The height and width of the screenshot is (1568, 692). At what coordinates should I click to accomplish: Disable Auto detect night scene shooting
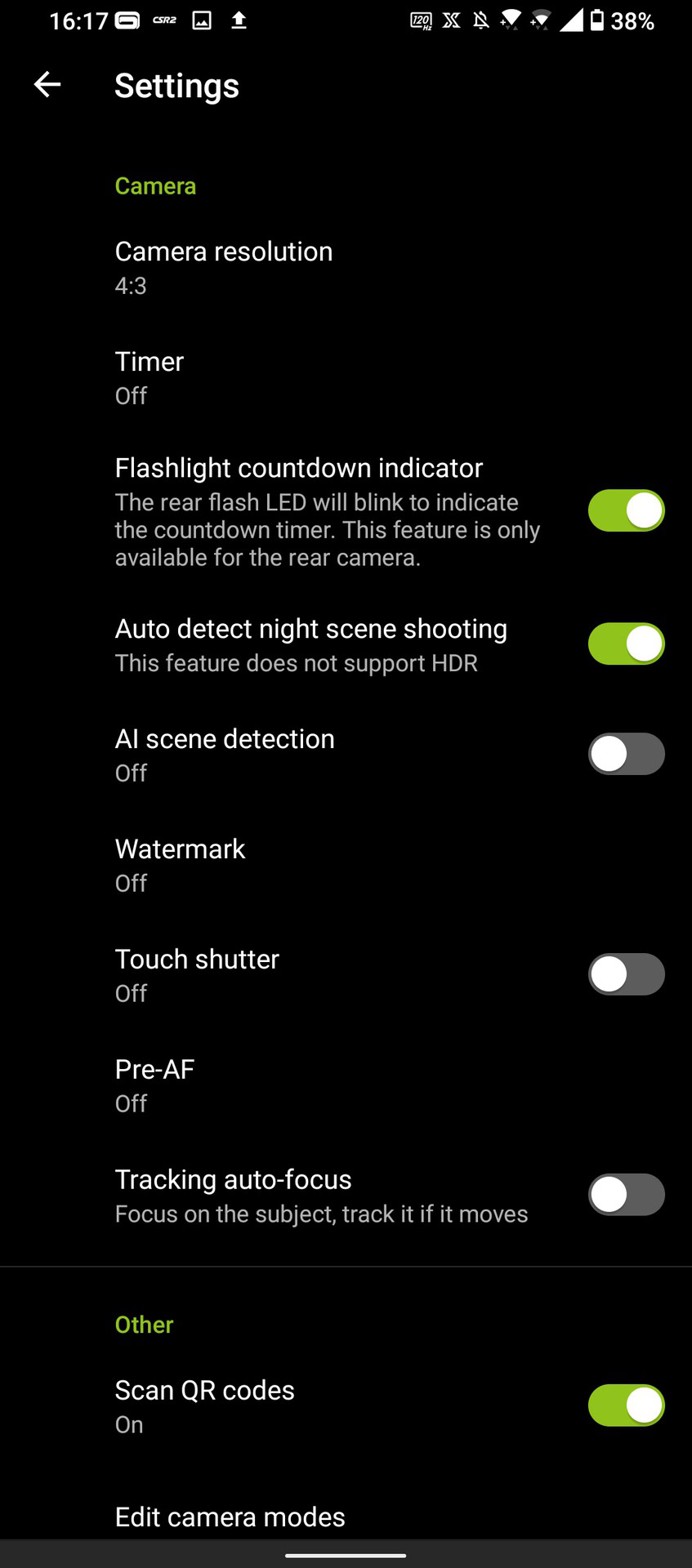pos(626,644)
